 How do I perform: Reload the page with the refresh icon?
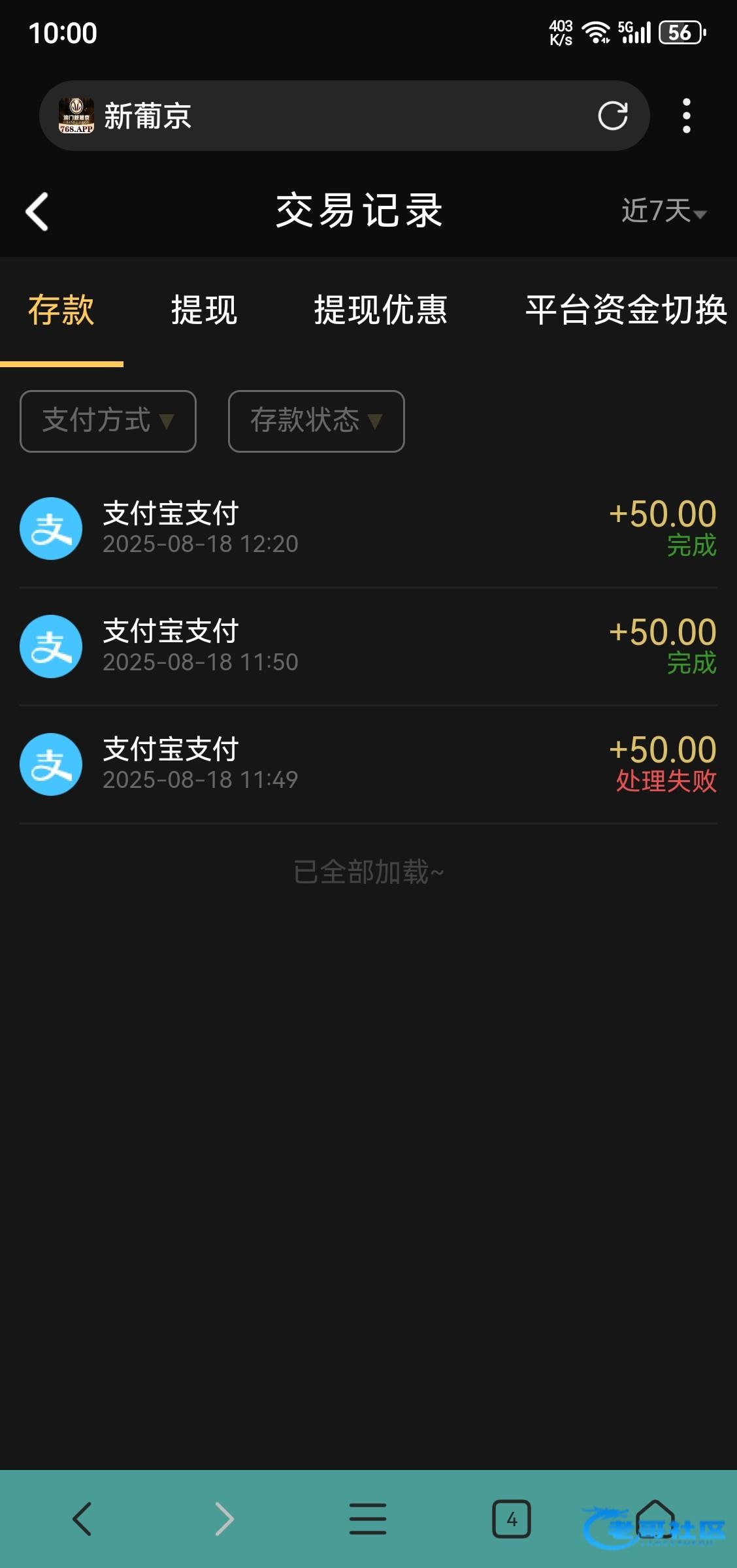click(612, 116)
